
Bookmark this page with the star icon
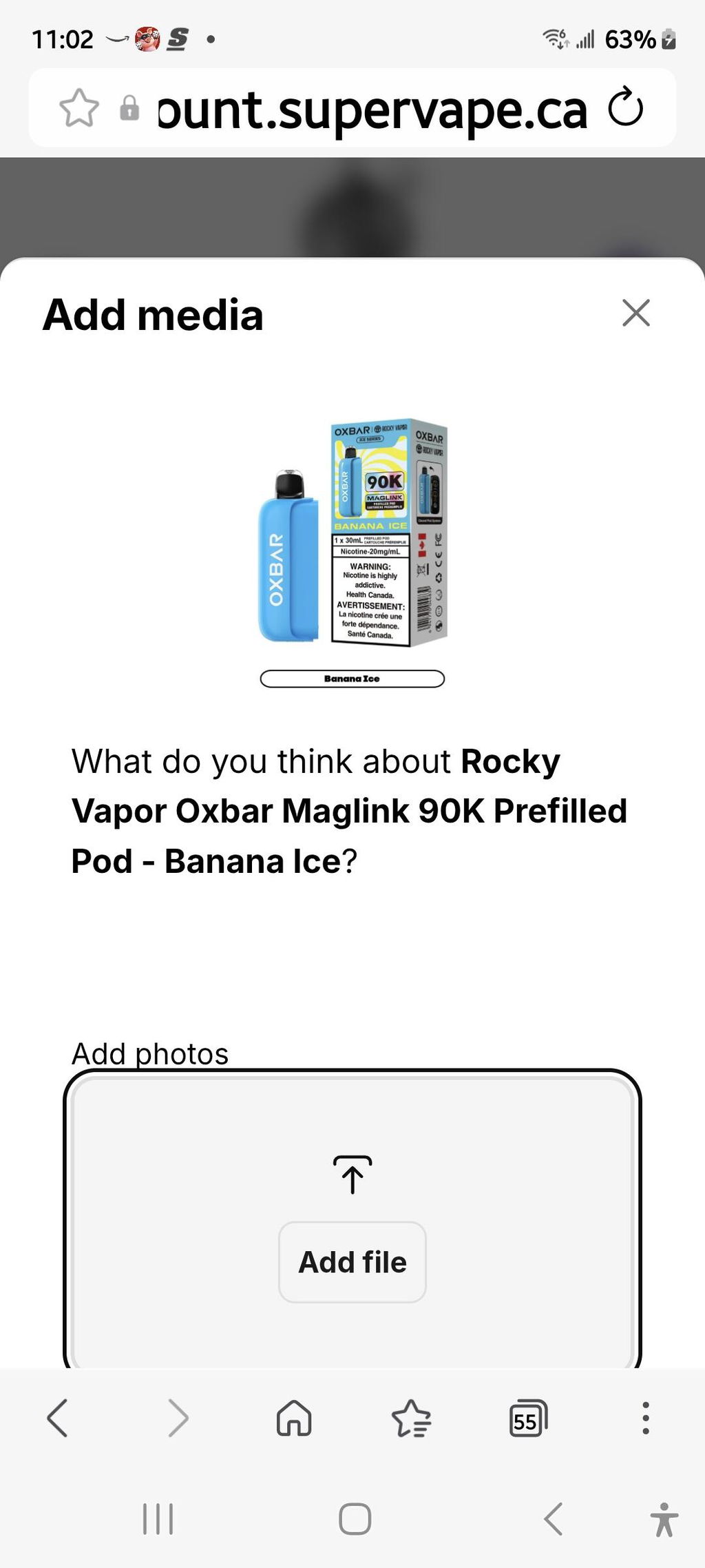79,108
